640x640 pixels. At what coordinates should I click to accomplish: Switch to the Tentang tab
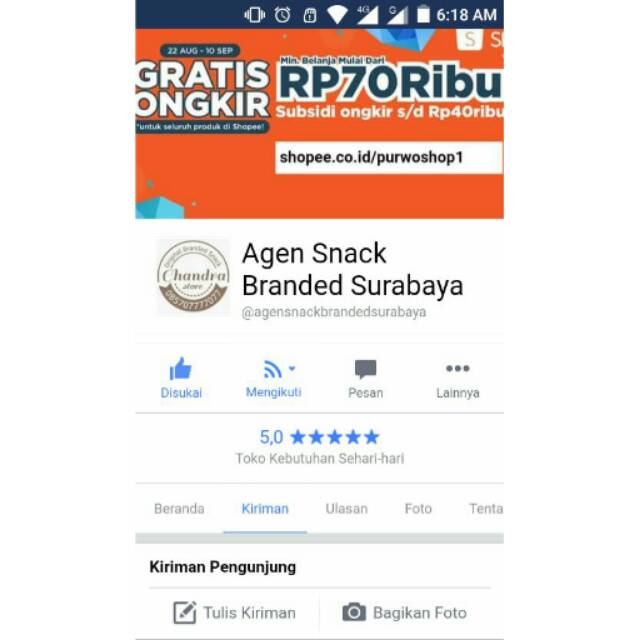(x=485, y=508)
